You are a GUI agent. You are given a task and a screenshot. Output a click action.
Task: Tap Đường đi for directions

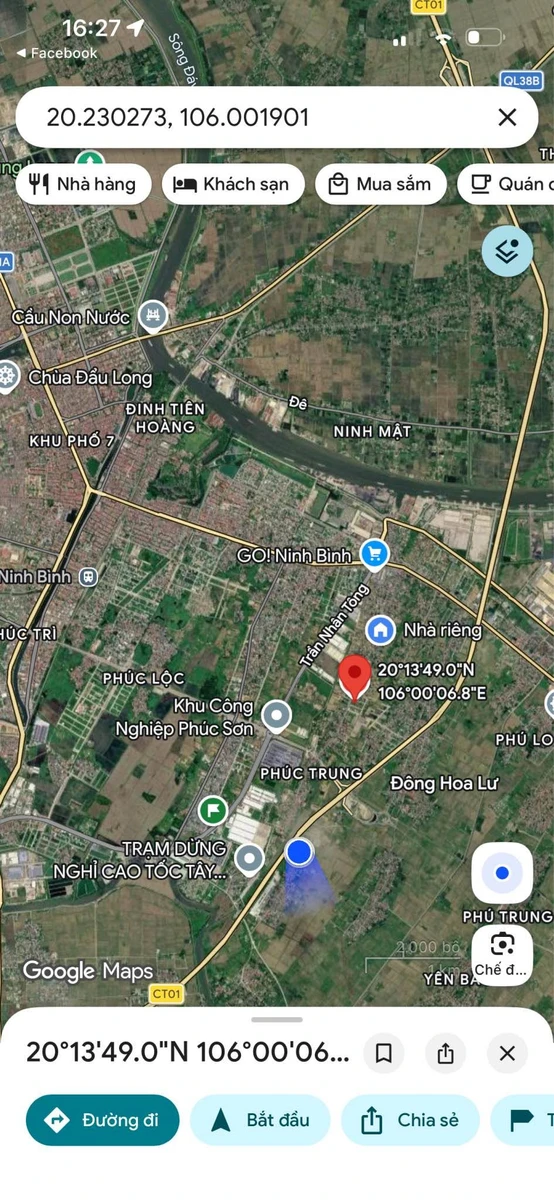pyautogui.click(x=103, y=1120)
